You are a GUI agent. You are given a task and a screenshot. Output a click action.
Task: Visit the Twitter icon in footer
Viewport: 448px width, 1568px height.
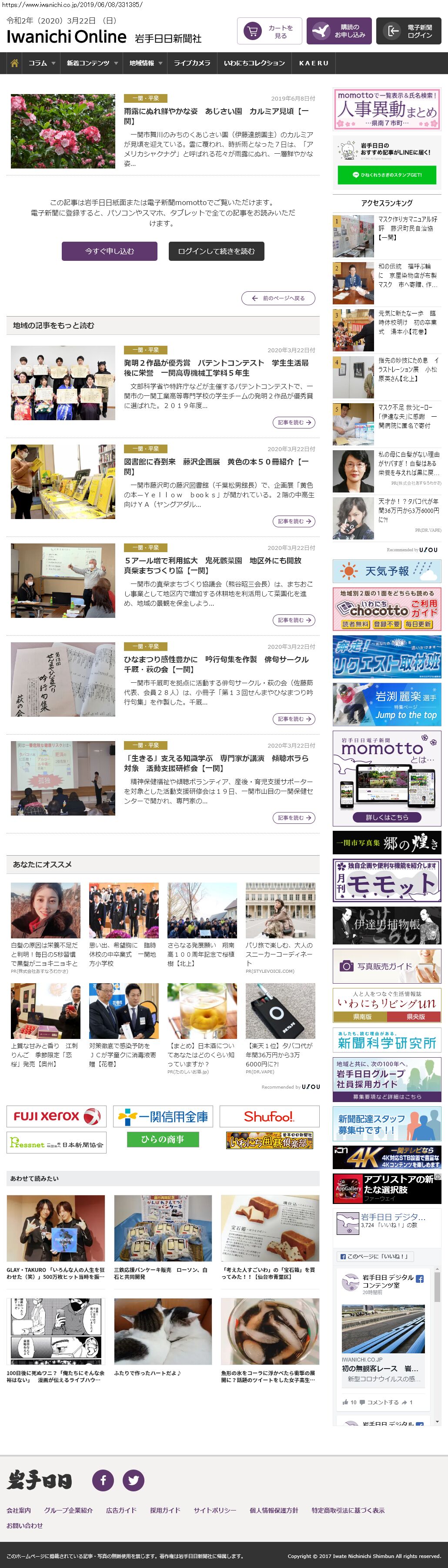(x=133, y=1480)
